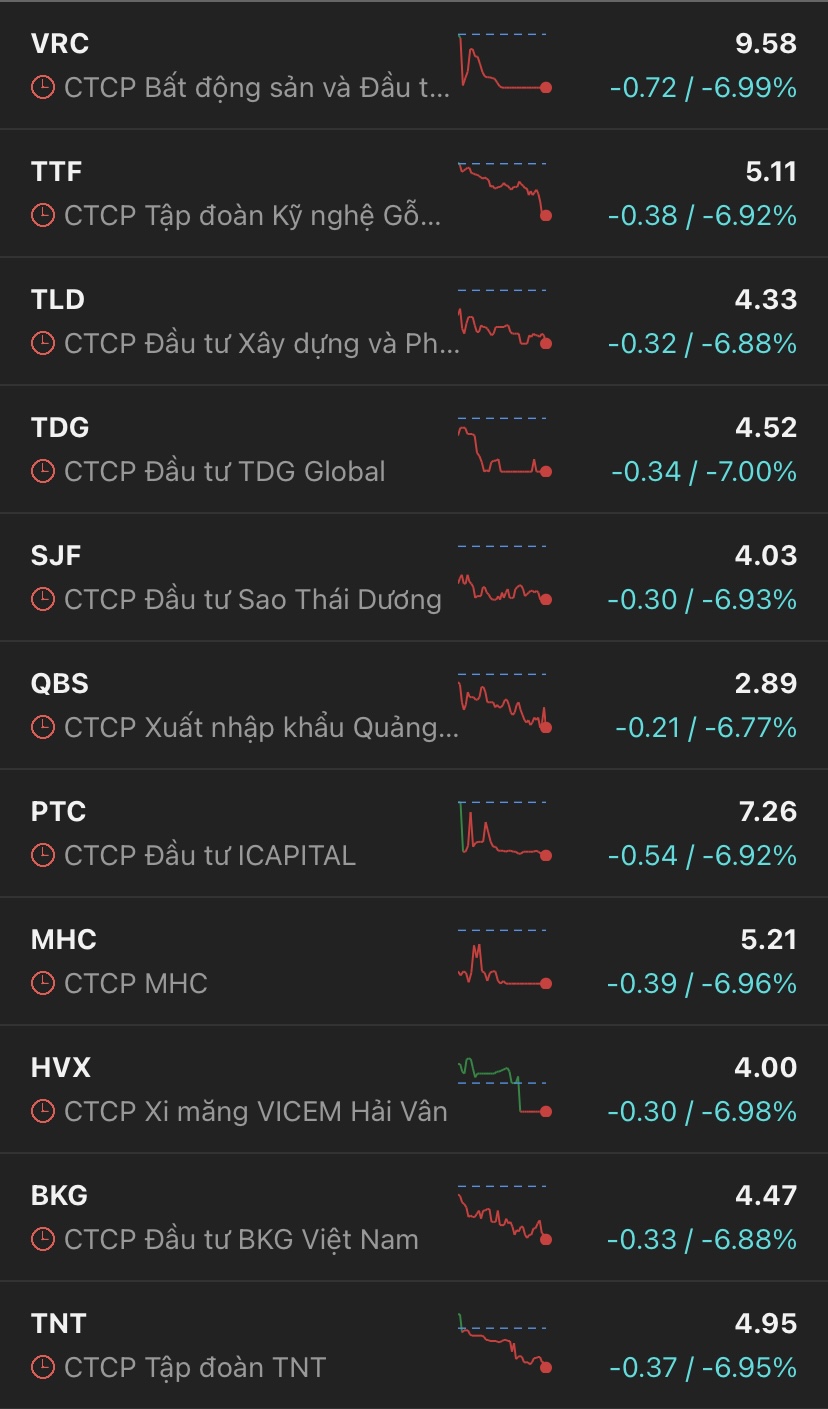Viewport: 828px width, 1409px height.
Task: View details for TTF stock
Action: click(240, 194)
